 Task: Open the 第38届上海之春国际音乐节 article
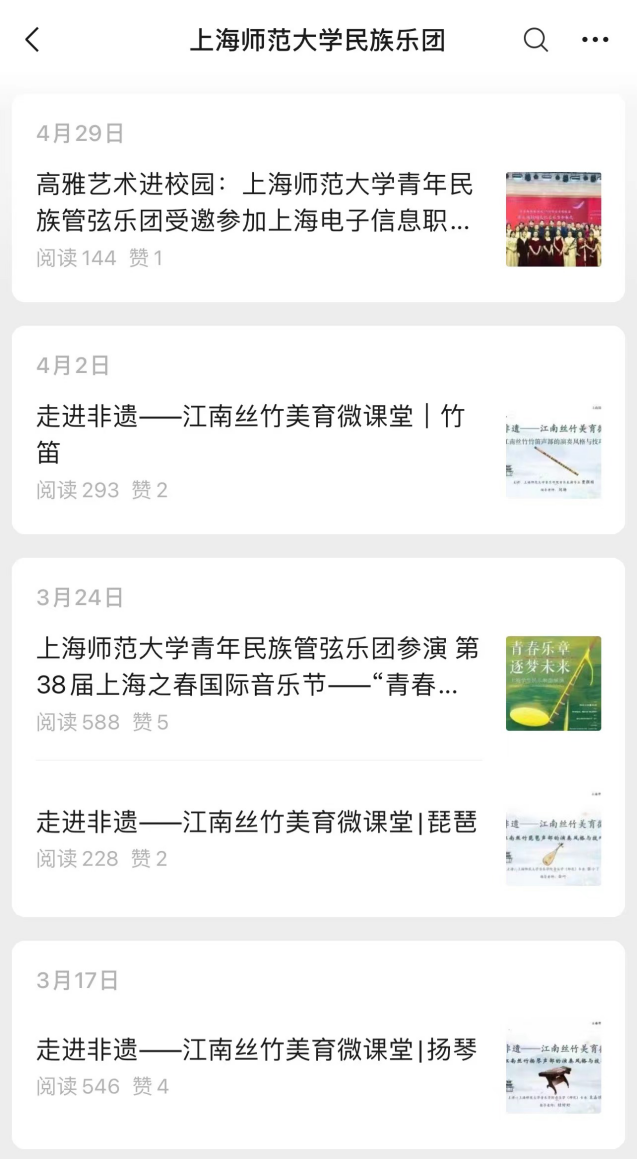coord(257,667)
